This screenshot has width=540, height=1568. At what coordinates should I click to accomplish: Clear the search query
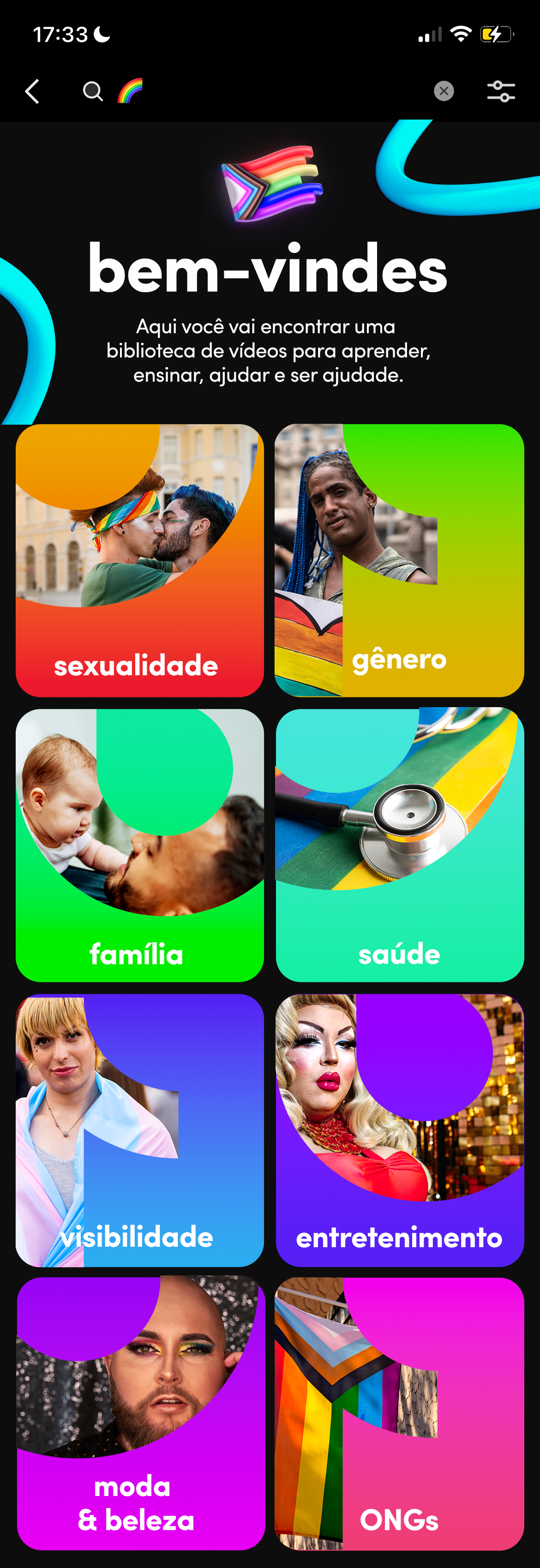coord(443,91)
